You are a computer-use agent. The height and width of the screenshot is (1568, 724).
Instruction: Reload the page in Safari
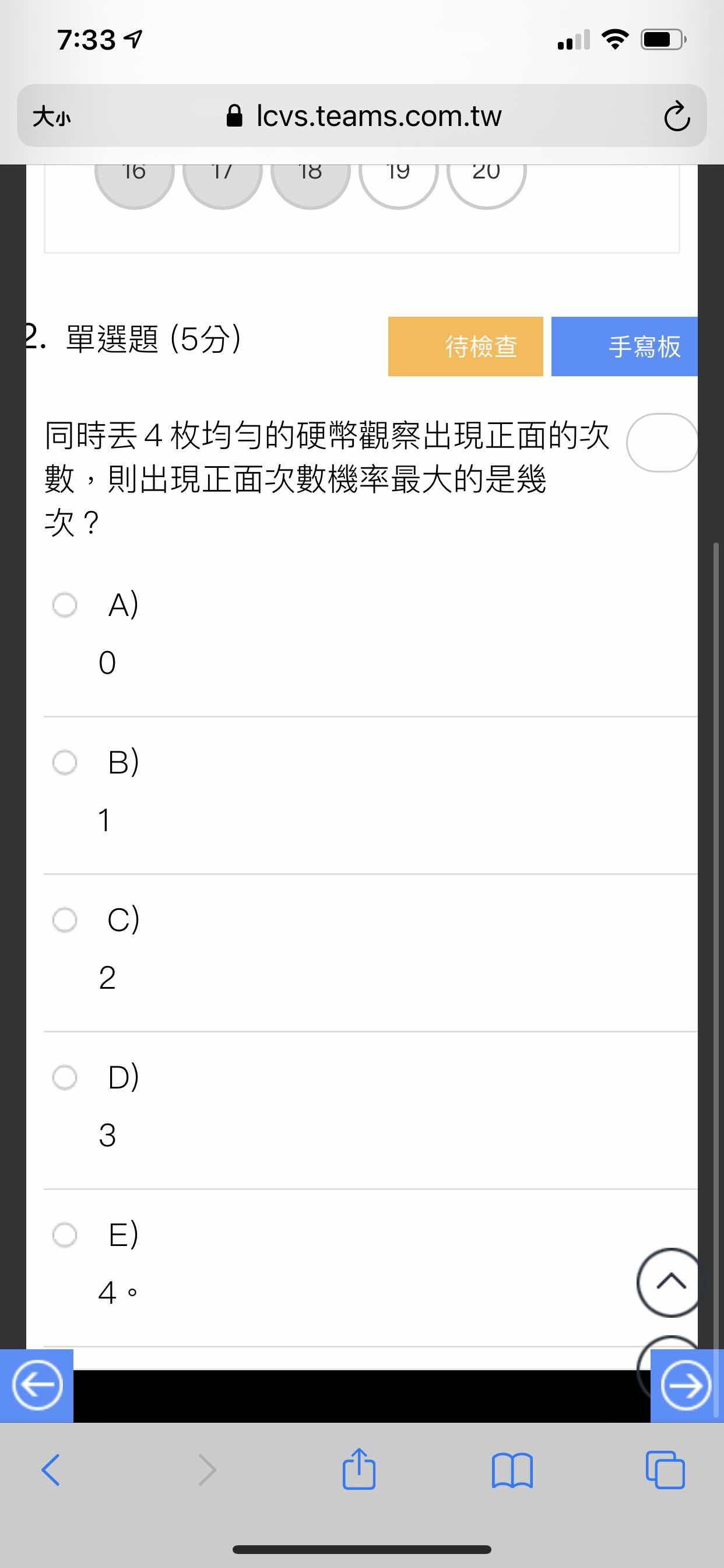tap(677, 116)
